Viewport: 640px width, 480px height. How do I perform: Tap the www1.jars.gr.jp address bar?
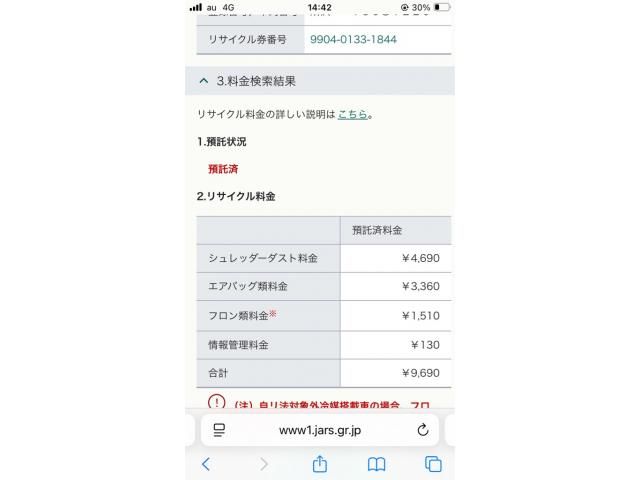(319, 429)
